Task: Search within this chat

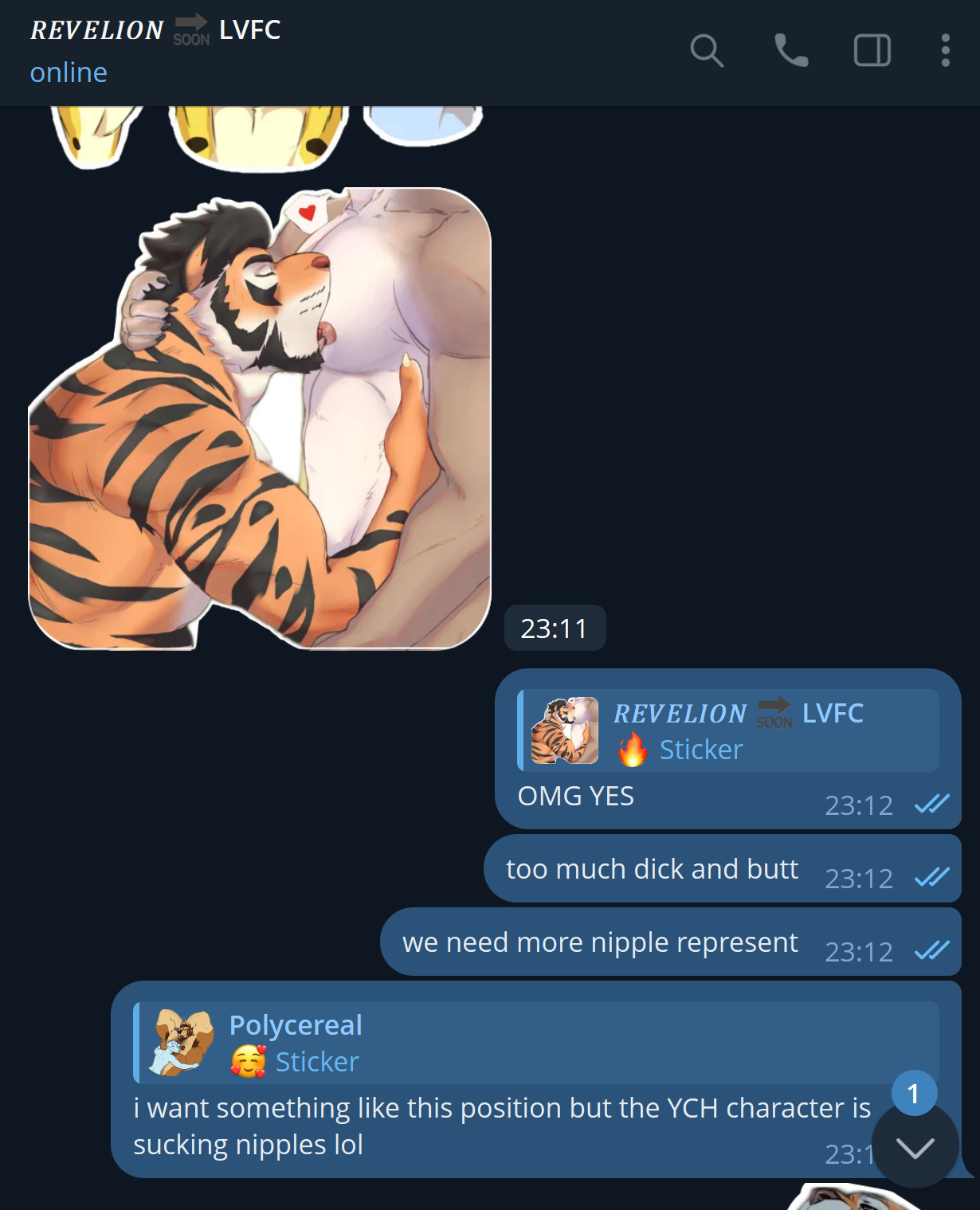Action: tap(707, 51)
